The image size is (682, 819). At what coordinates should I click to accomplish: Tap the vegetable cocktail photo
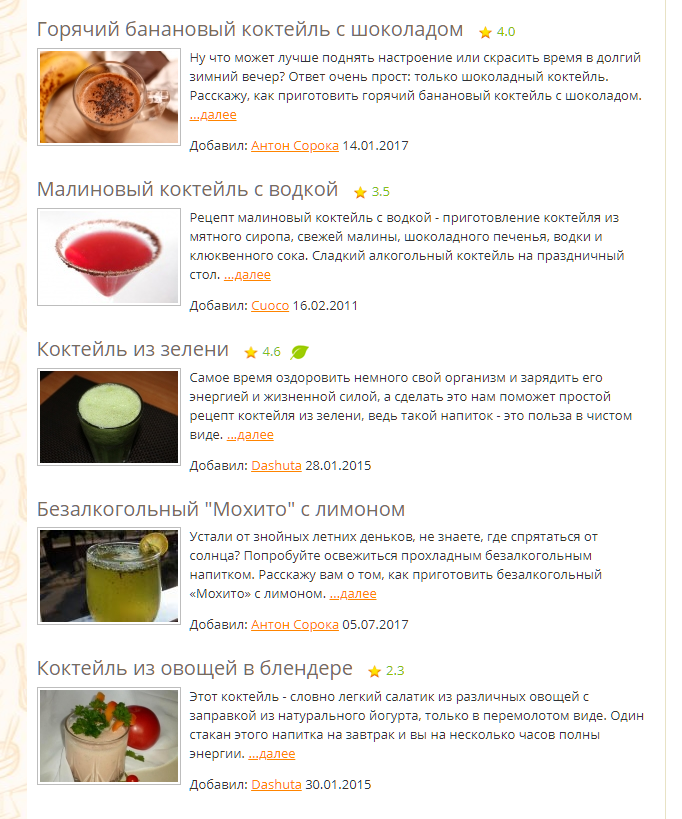(x=109, y=736)
